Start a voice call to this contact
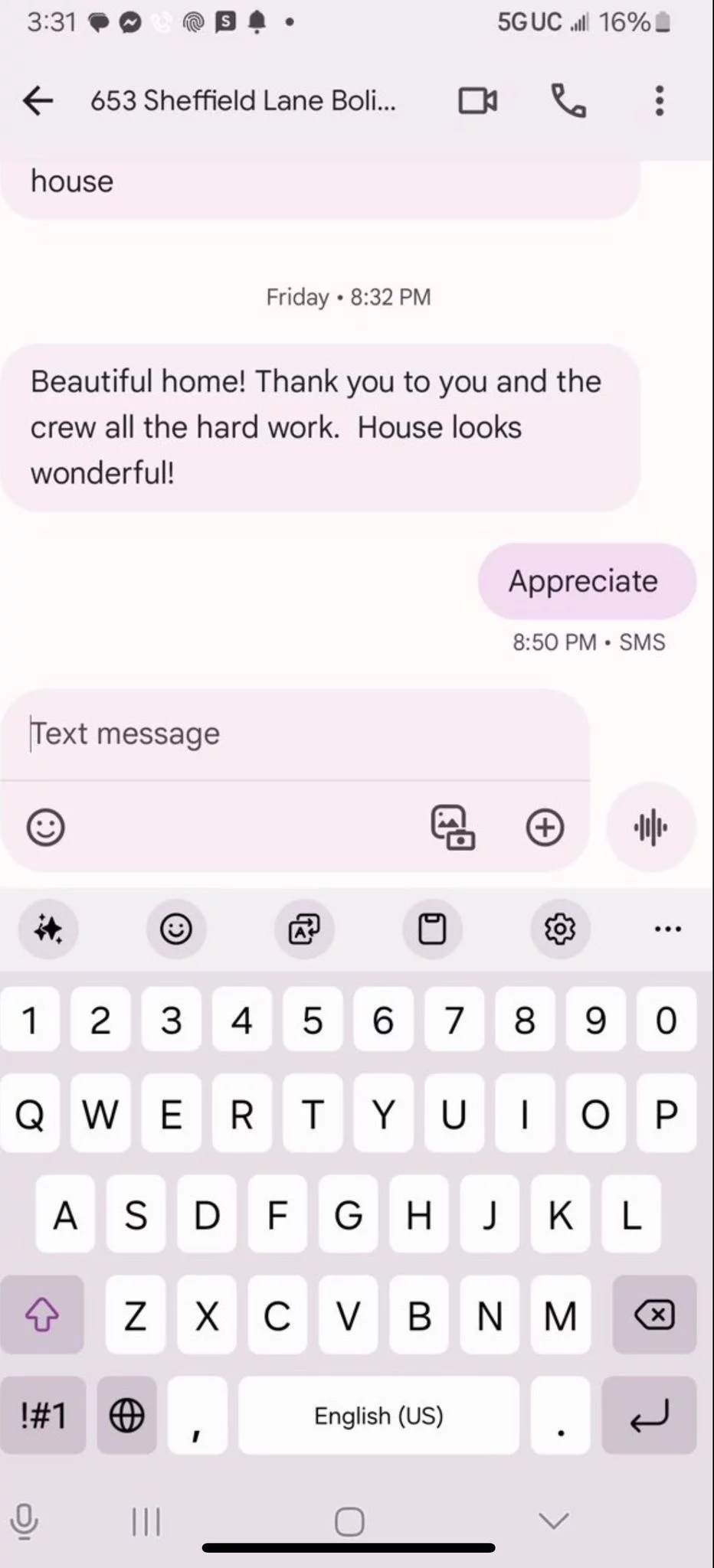This screenshot has height=1568, width=714. [x=568, y=100]
